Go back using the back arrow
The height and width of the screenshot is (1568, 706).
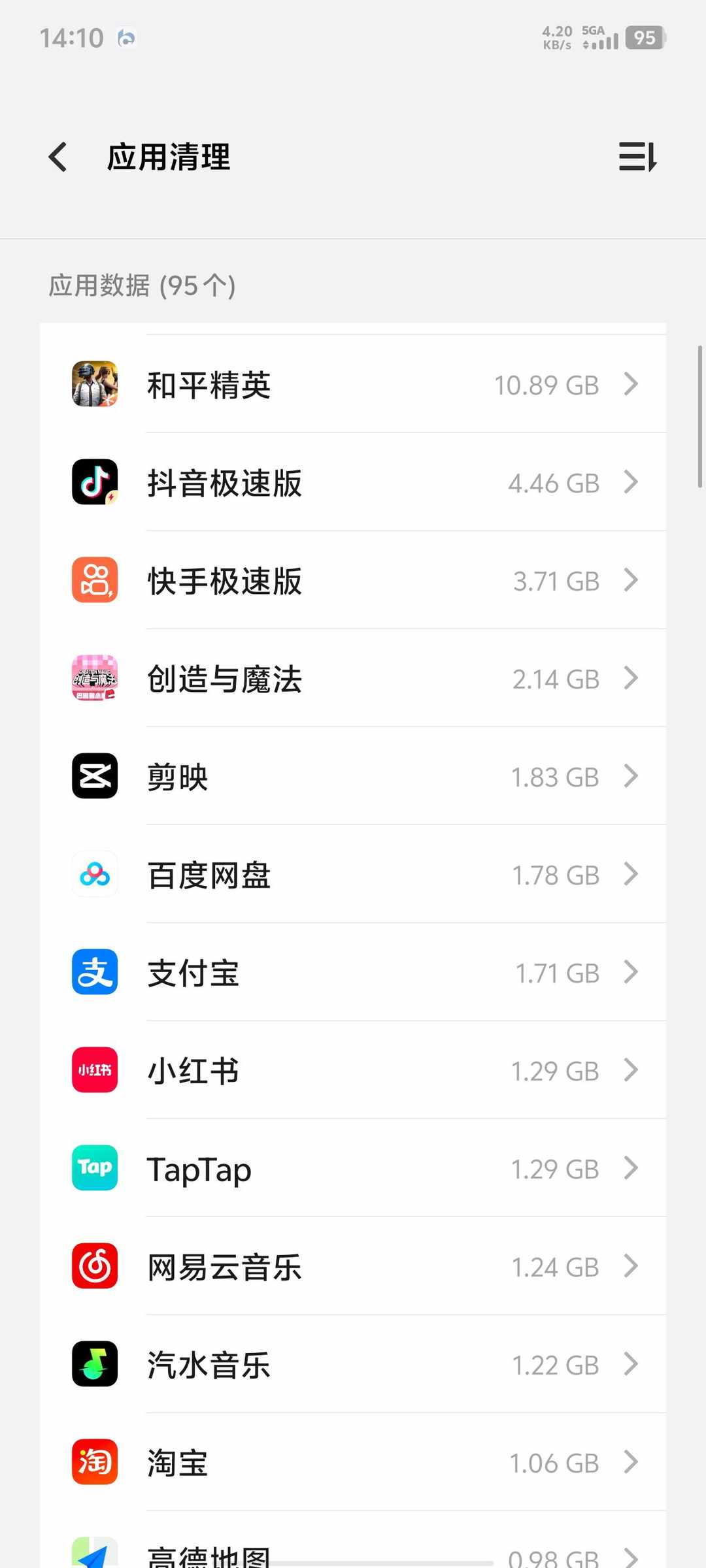[x=58, y=157]
